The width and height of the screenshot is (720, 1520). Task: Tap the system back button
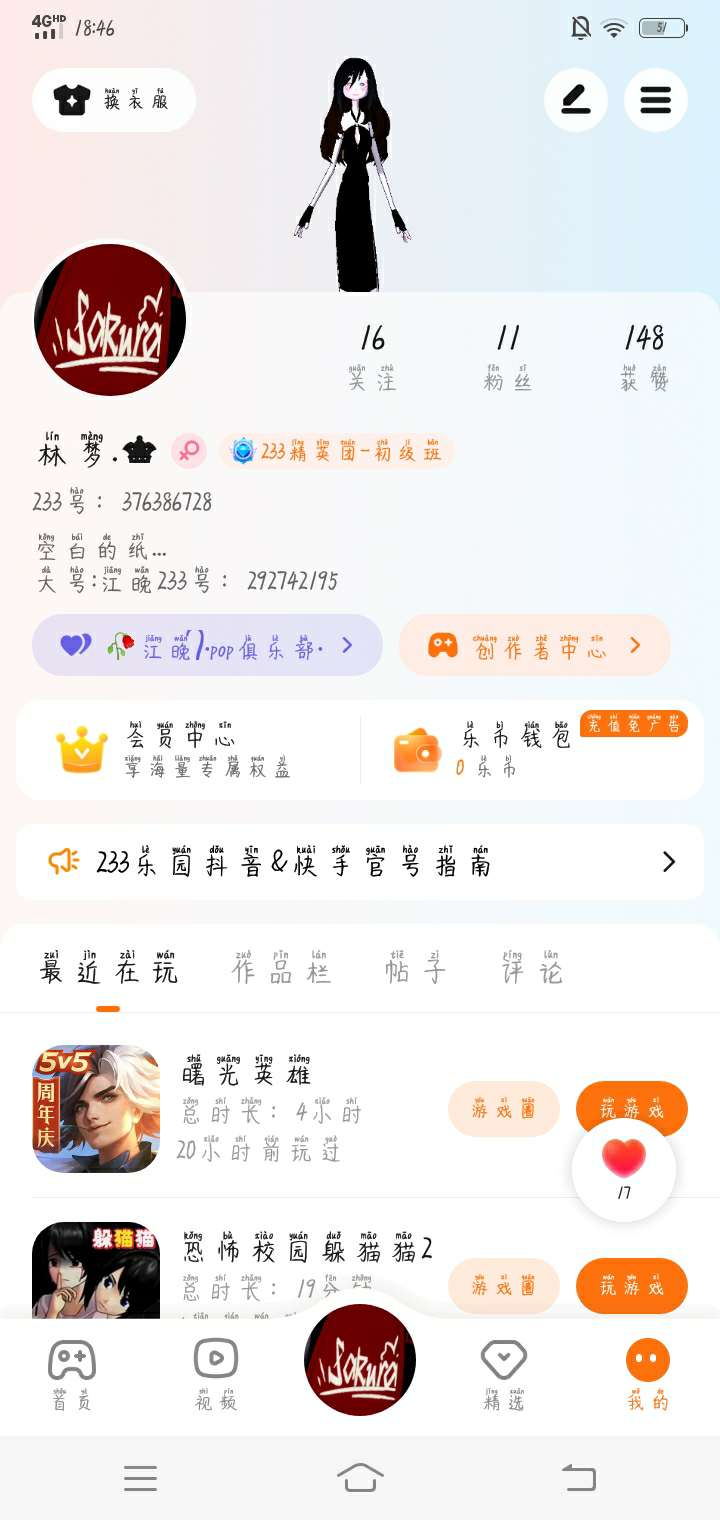(x=578, y=1477)
